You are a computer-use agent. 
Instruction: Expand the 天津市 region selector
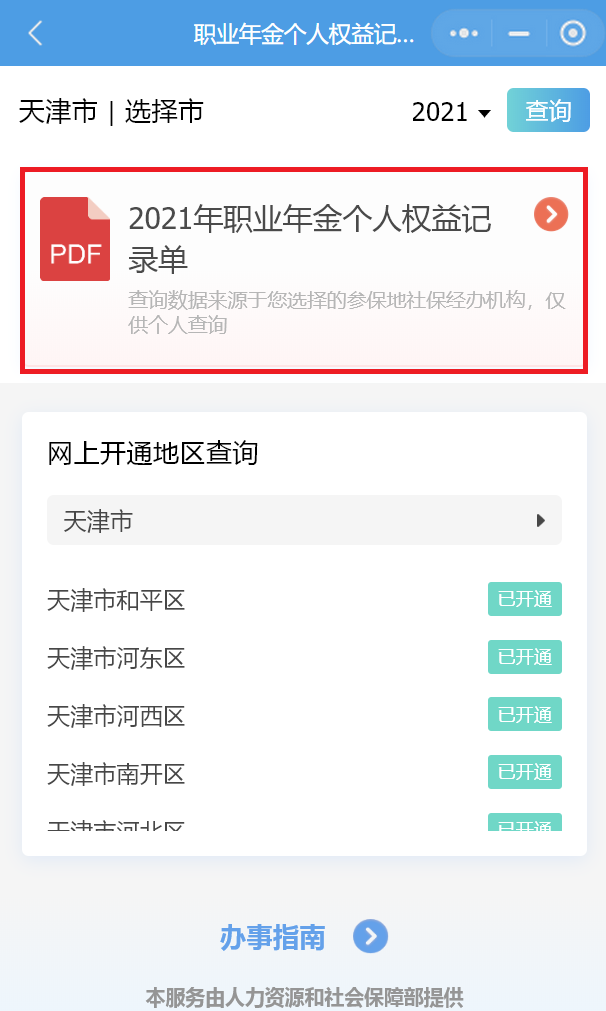click(x=304, y=520)
